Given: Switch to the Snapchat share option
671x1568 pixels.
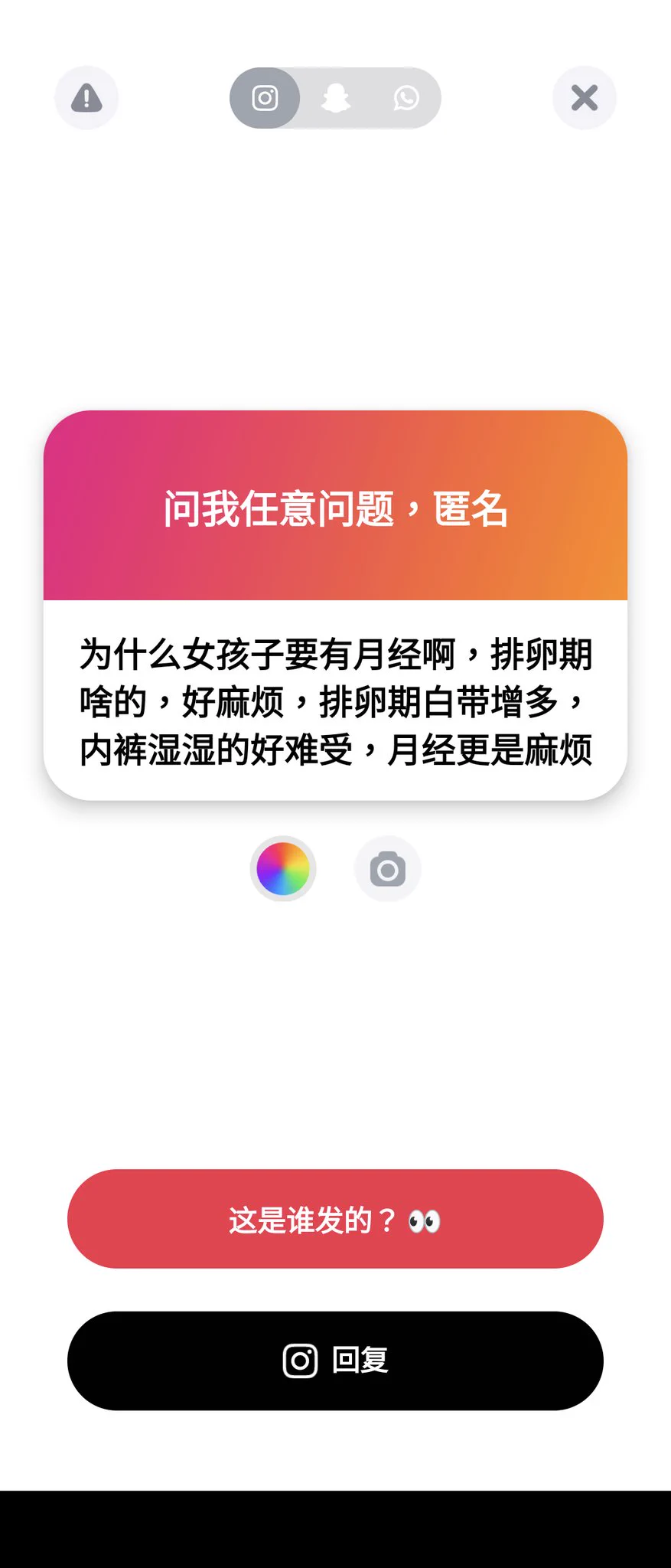Looking at the screenshot, I should pyautogui.click(x=336, y=98).
